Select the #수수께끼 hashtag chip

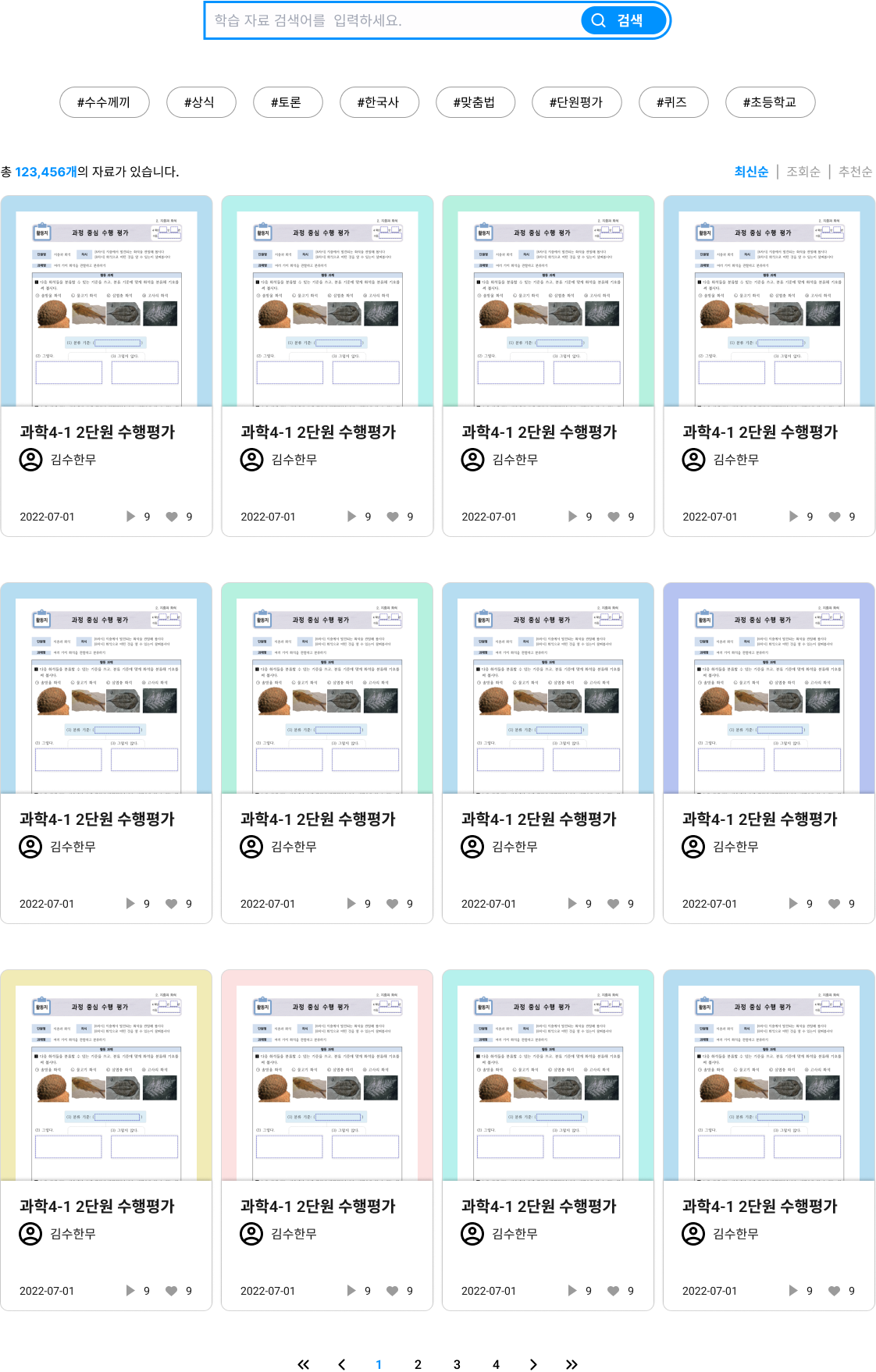pyautogui.click(x=104, y=102)
